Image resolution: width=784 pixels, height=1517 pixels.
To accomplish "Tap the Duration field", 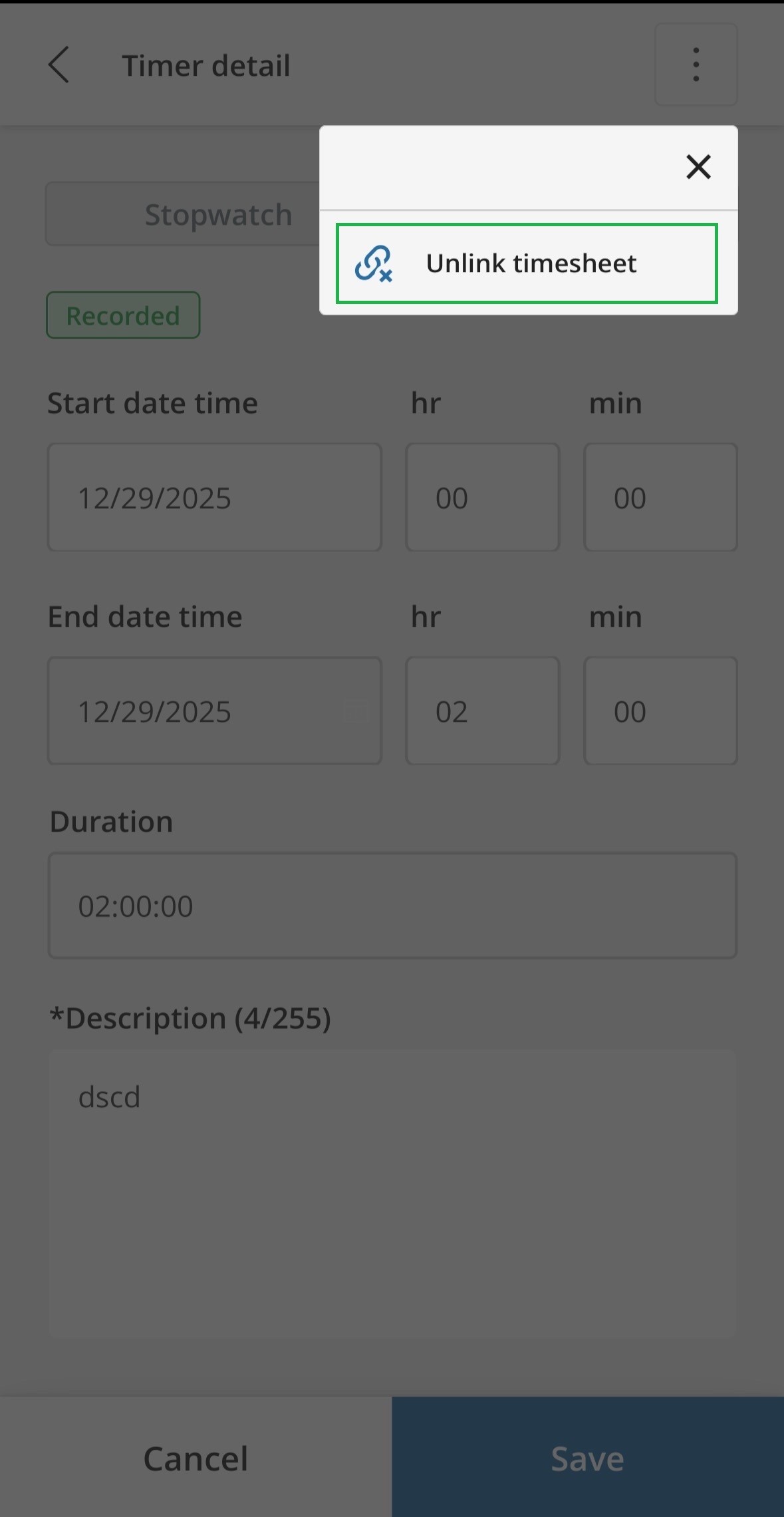I will tap(392, 906).
